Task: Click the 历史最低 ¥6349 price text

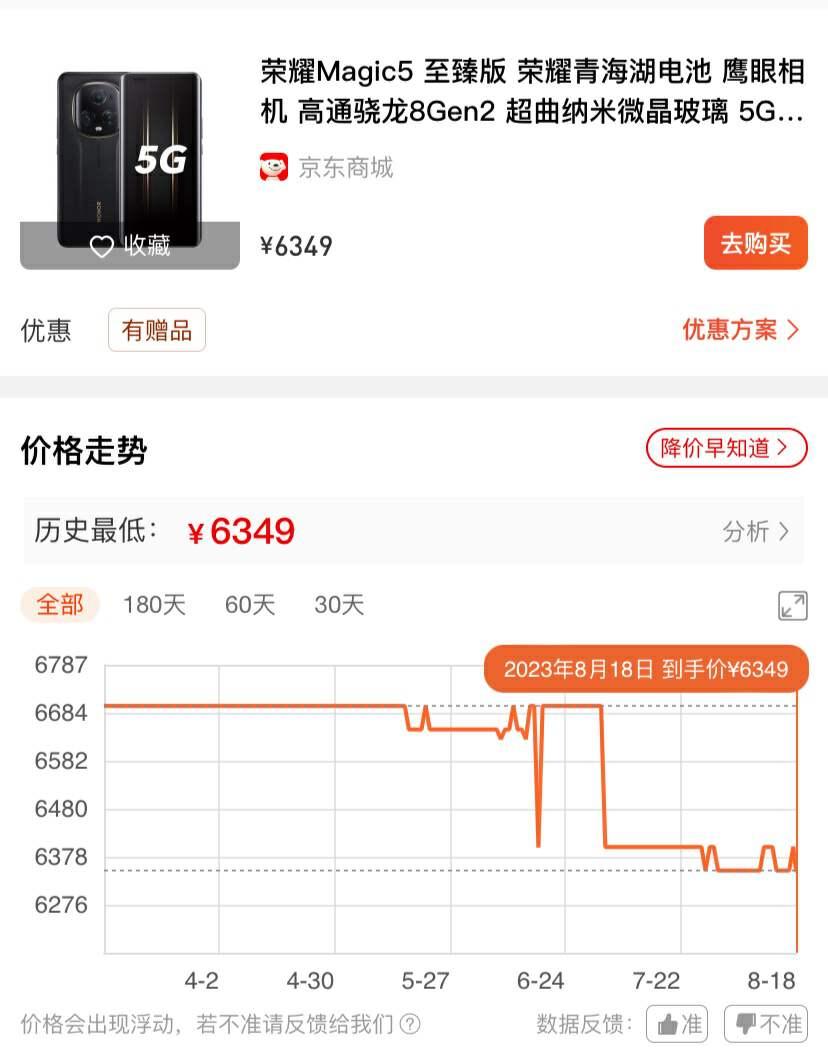Action: 240,533
